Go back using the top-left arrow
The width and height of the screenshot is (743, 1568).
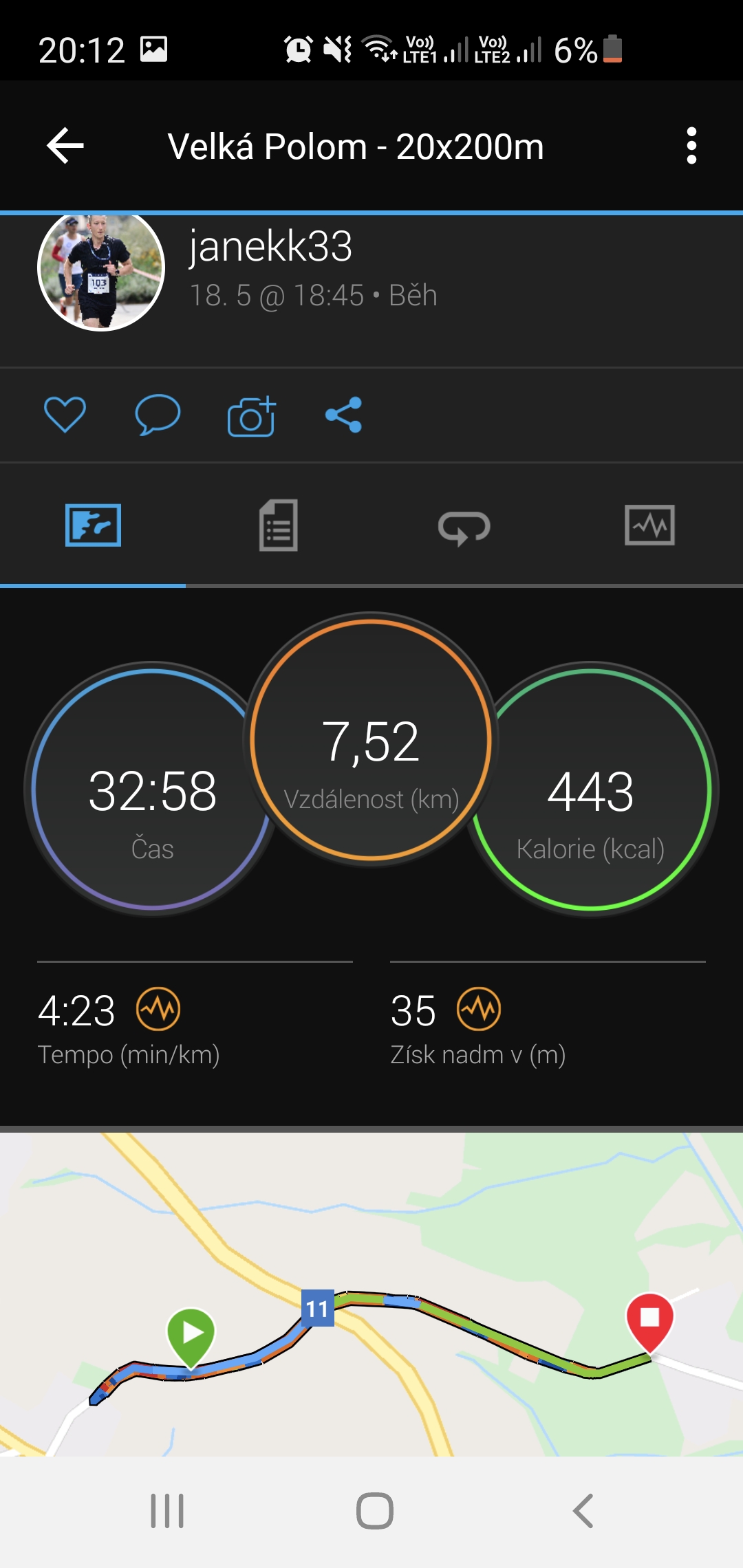point(65,146)
